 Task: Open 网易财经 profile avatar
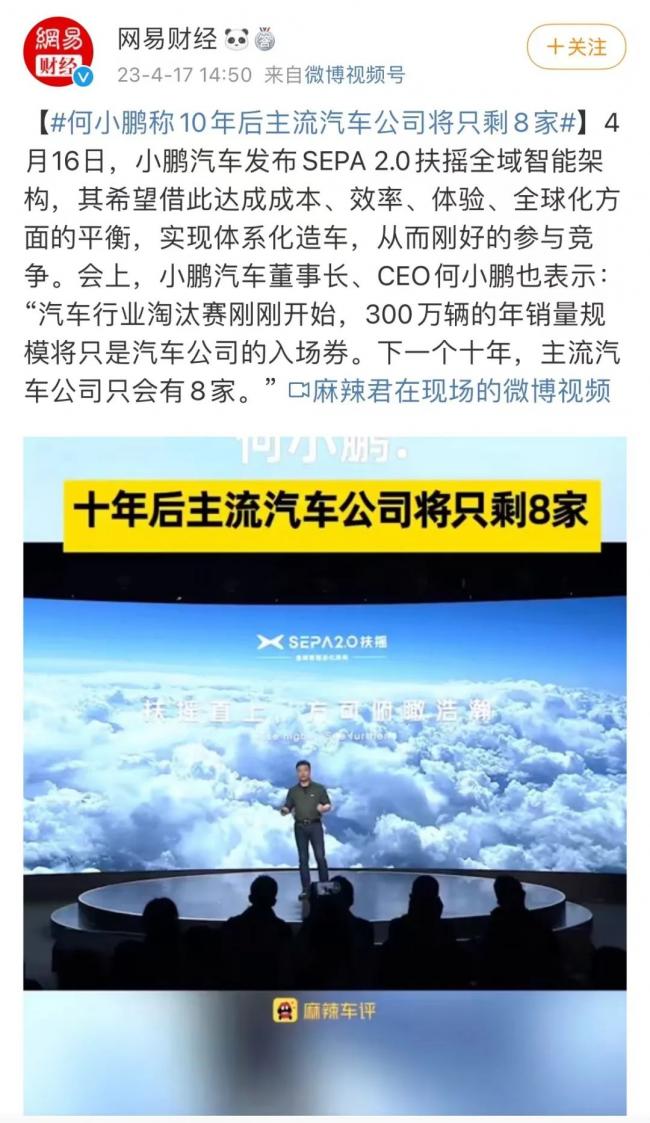point(59,51)
